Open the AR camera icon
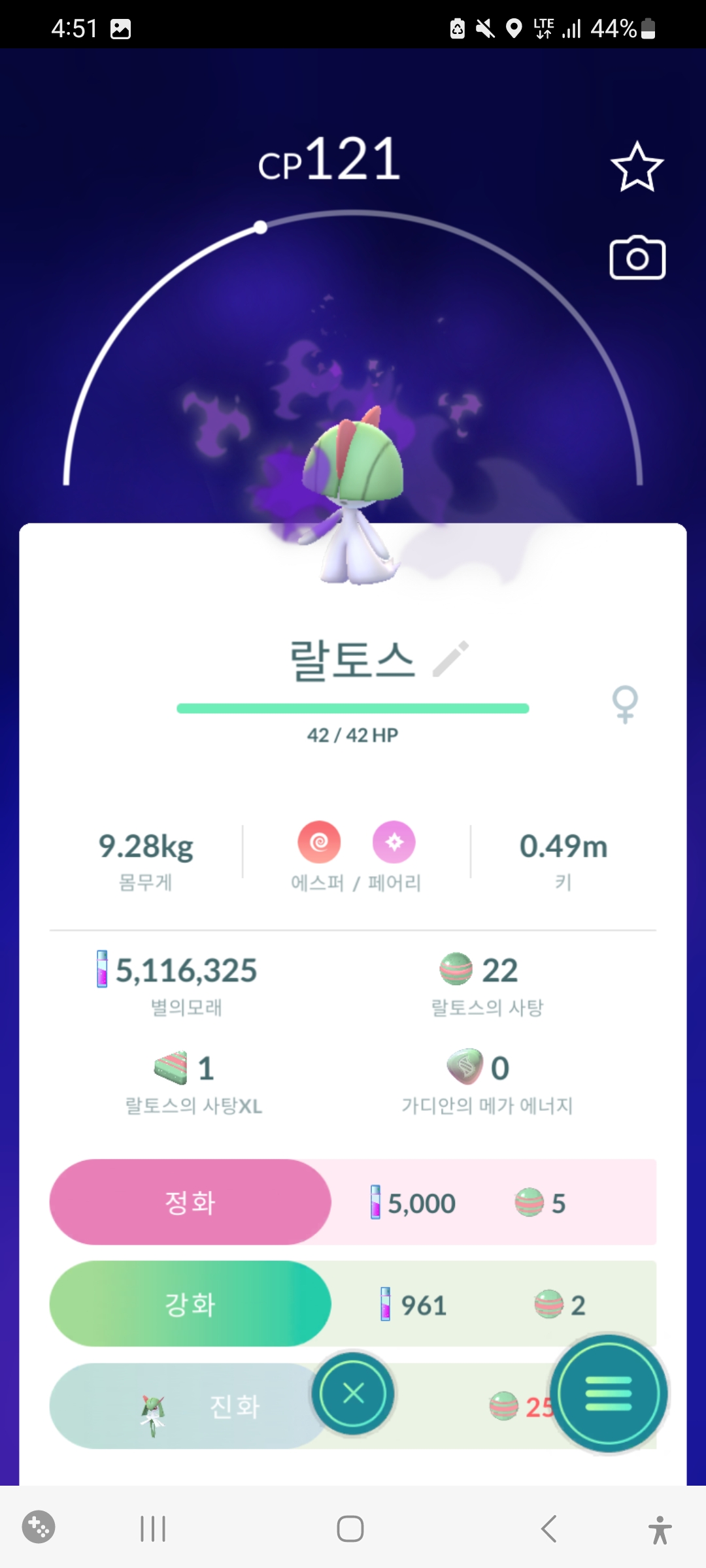Viewport: 706px width, 1568px height. (x=637, y=259)
